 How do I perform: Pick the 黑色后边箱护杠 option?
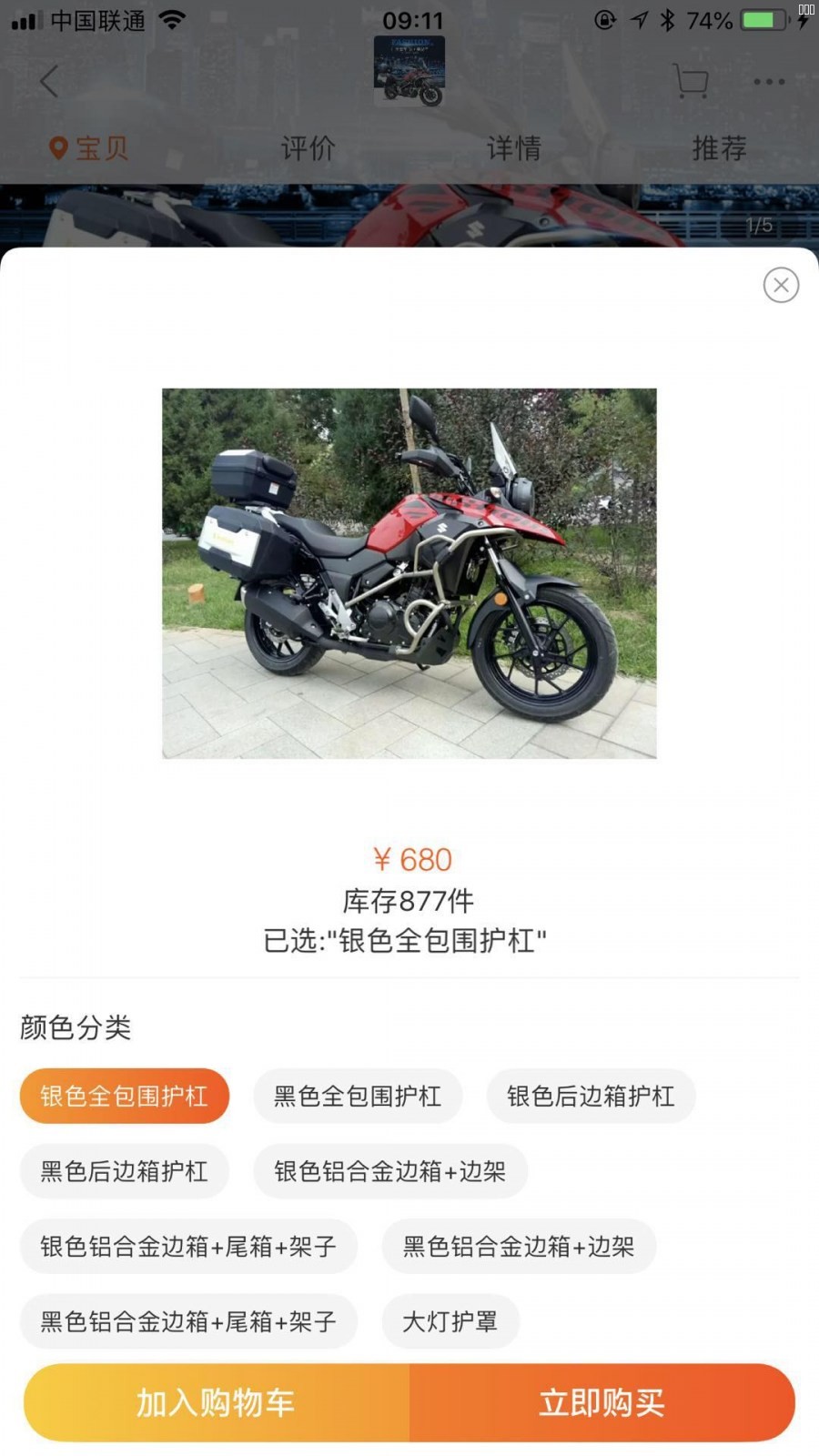pos(124,1171)
